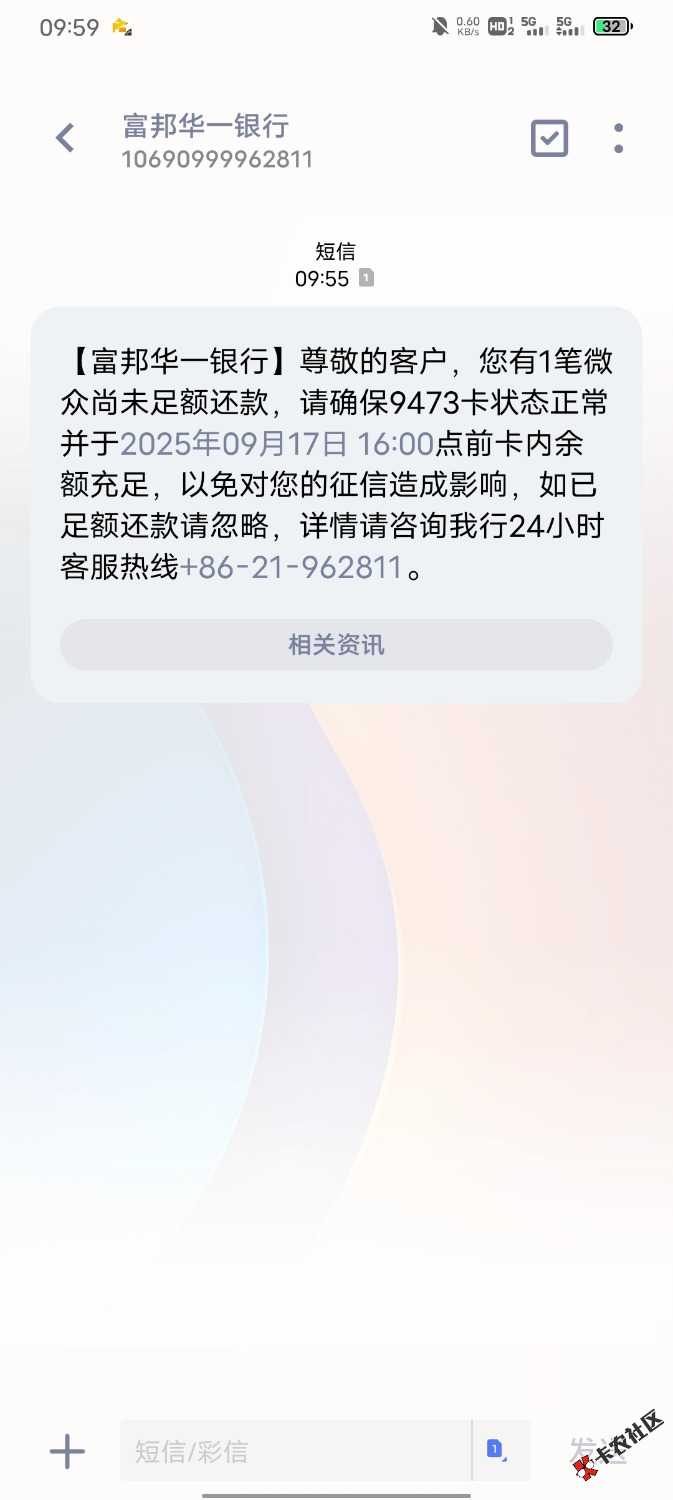Tap the 发送 send button
Image resolution: width=673 pixels, height=1500 pixels.
click(598, 1451)
